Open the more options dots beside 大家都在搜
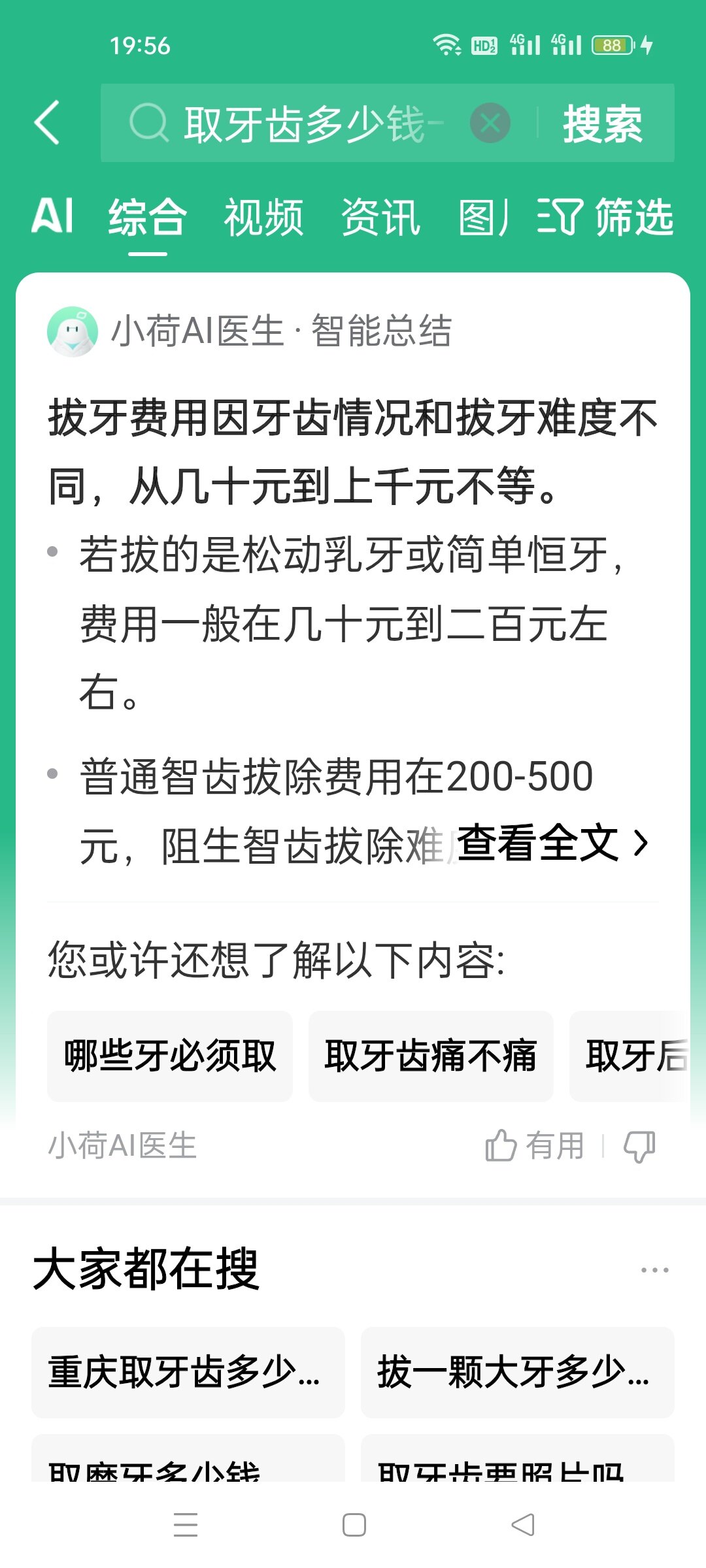 654,1269
